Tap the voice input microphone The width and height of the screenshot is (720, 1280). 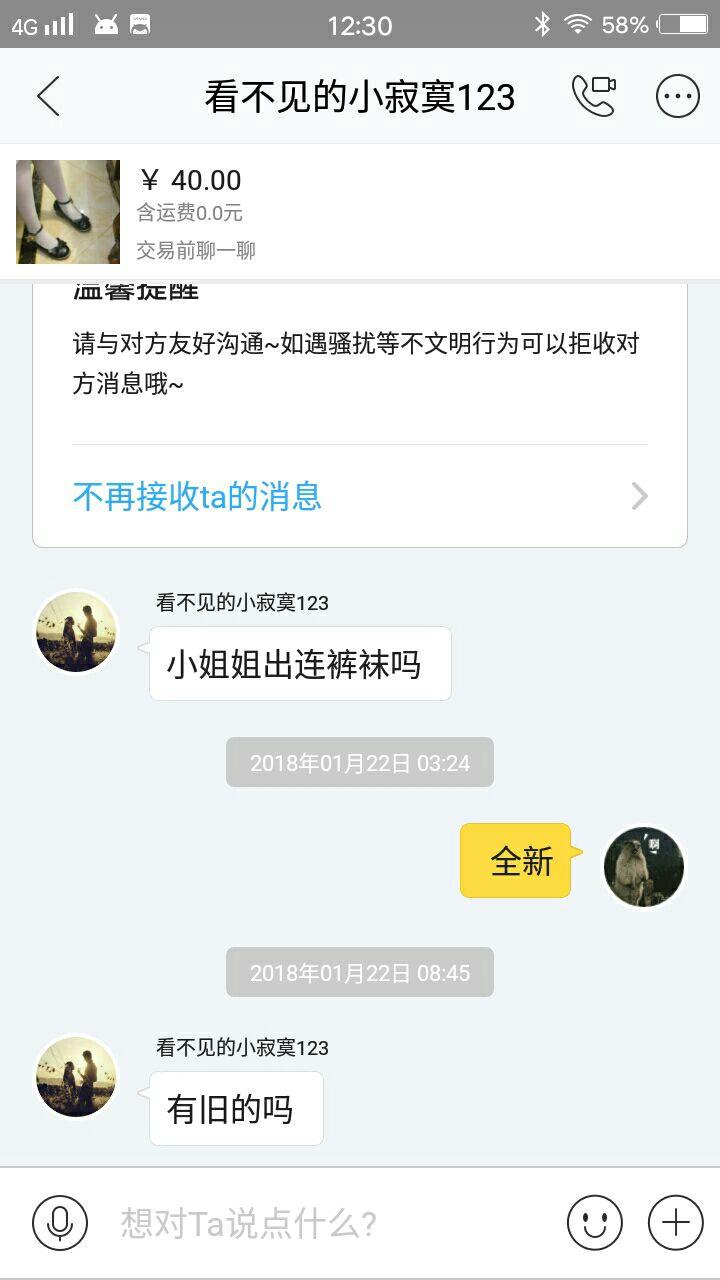60,1222
